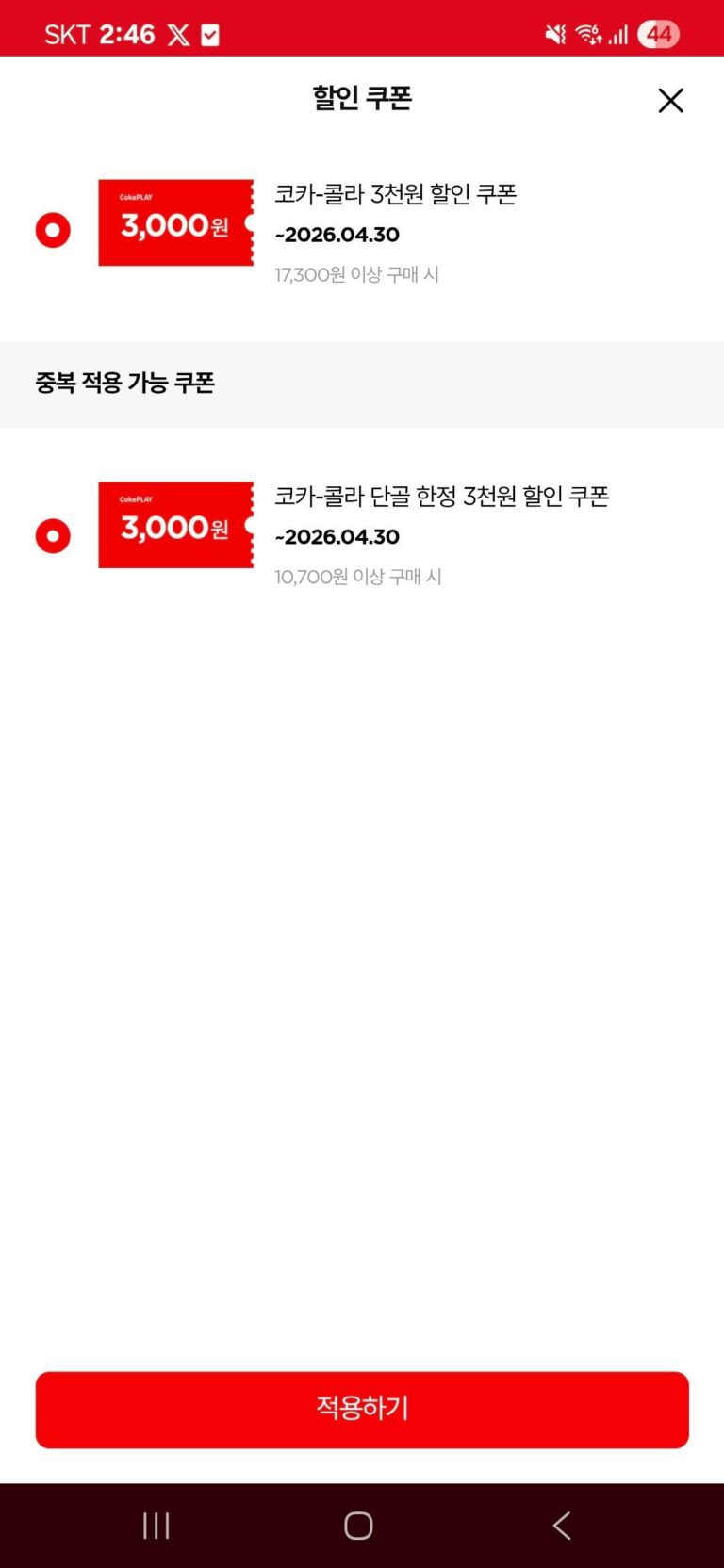Close the 할인 쿠폰 screen

tap(670, 101)
